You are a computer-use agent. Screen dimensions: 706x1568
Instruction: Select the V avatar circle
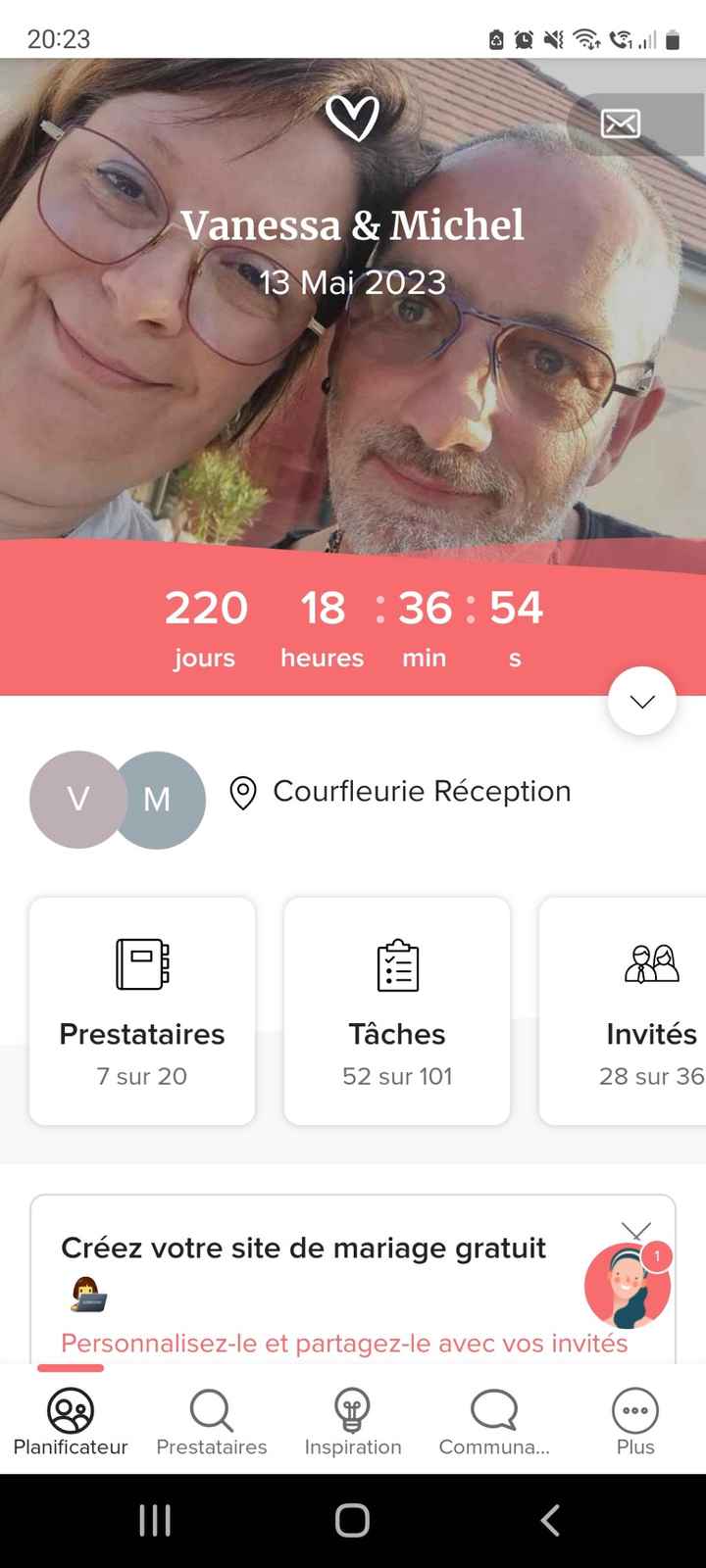coord(76,800)
